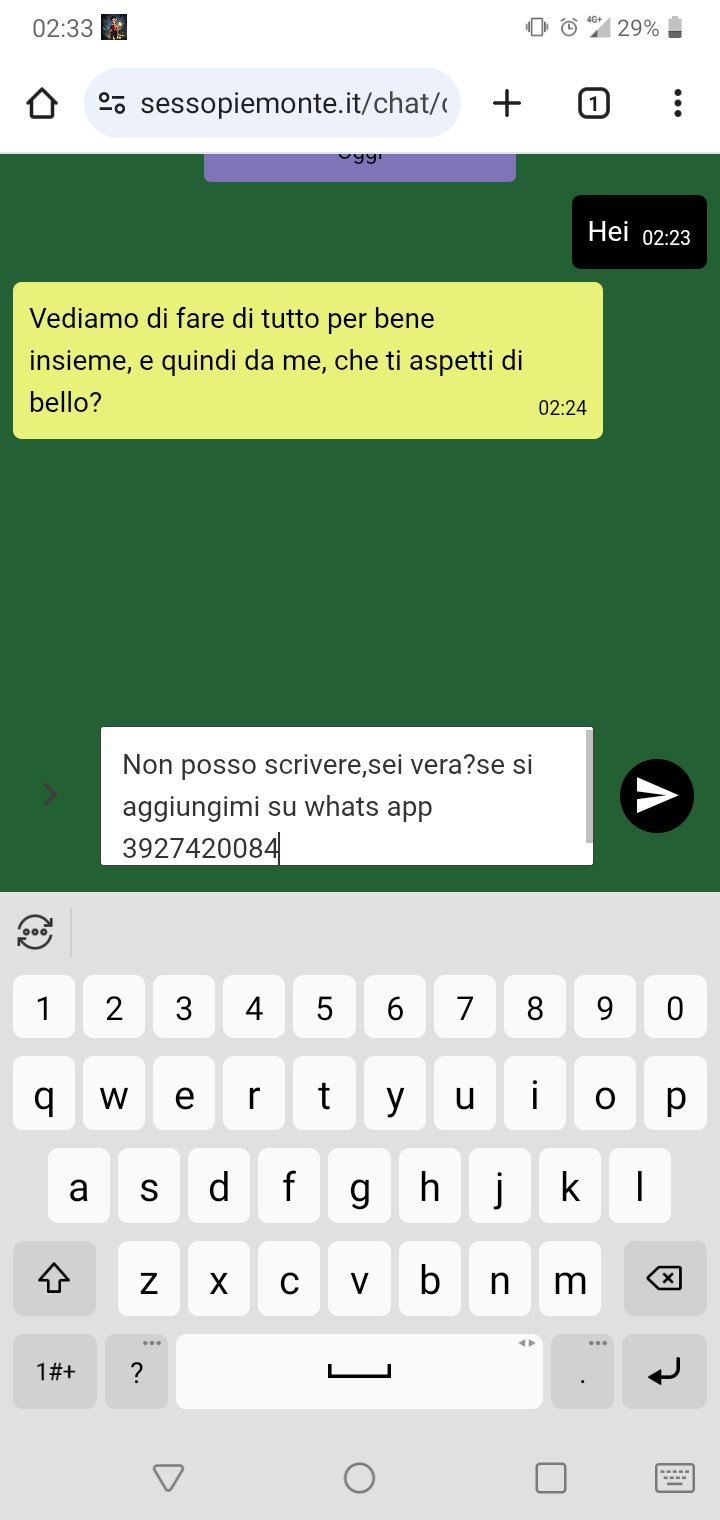The height and width of the screenshot is (1520, 720).
Task: Open the browser home page
Action: click(x=41, y=103)
